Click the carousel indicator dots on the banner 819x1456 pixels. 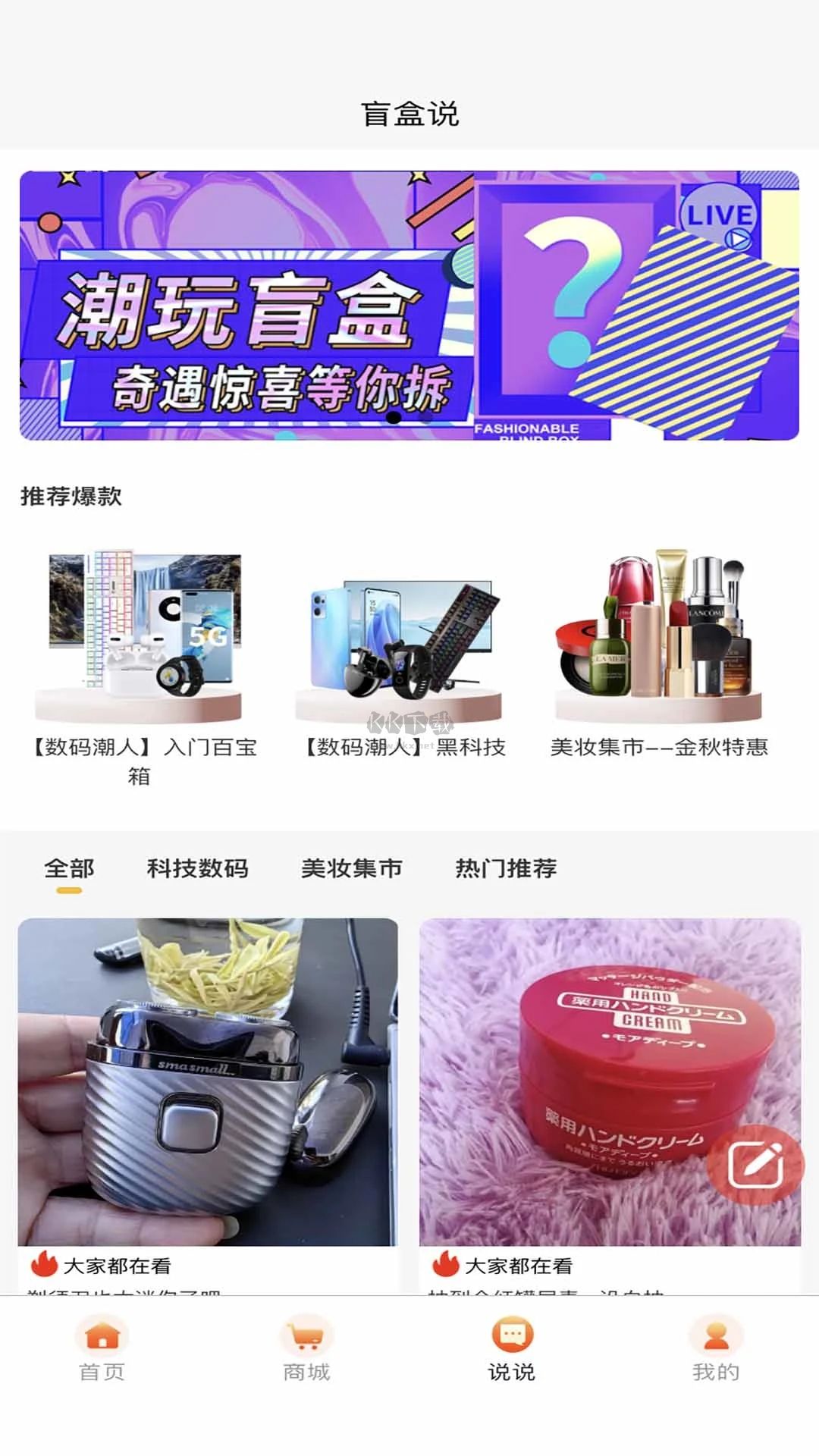[409, 417]
